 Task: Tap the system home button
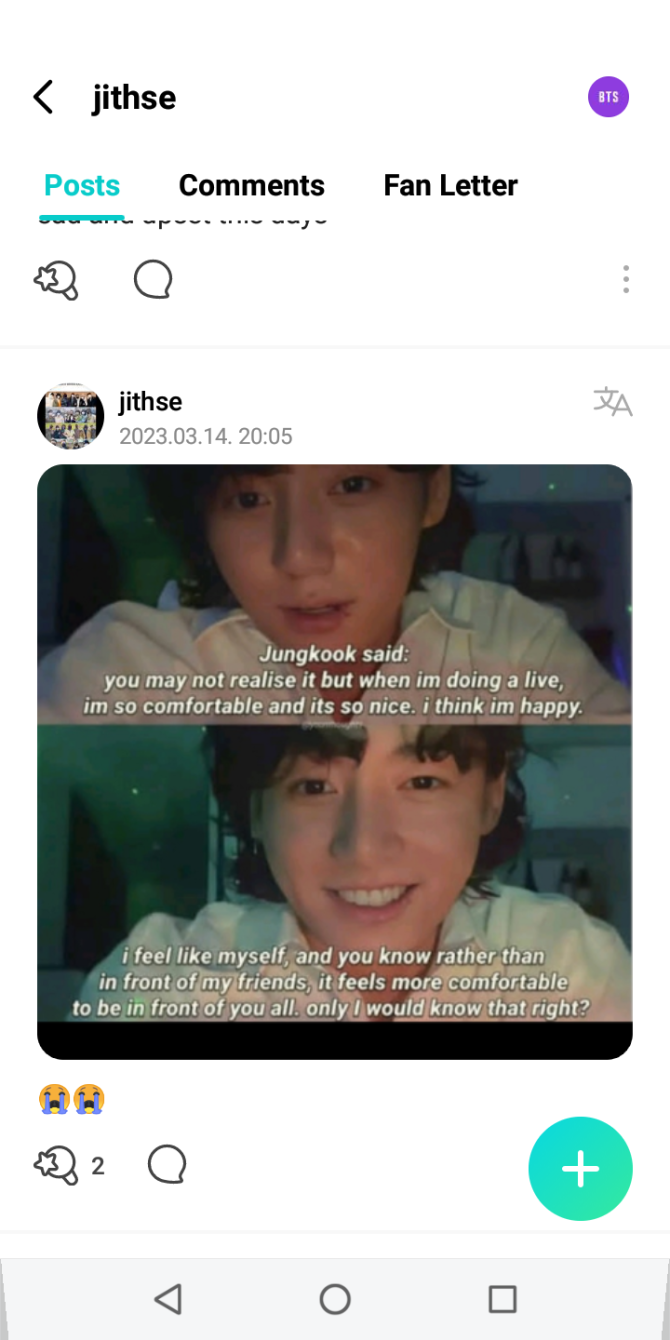tap(335, 1299)
